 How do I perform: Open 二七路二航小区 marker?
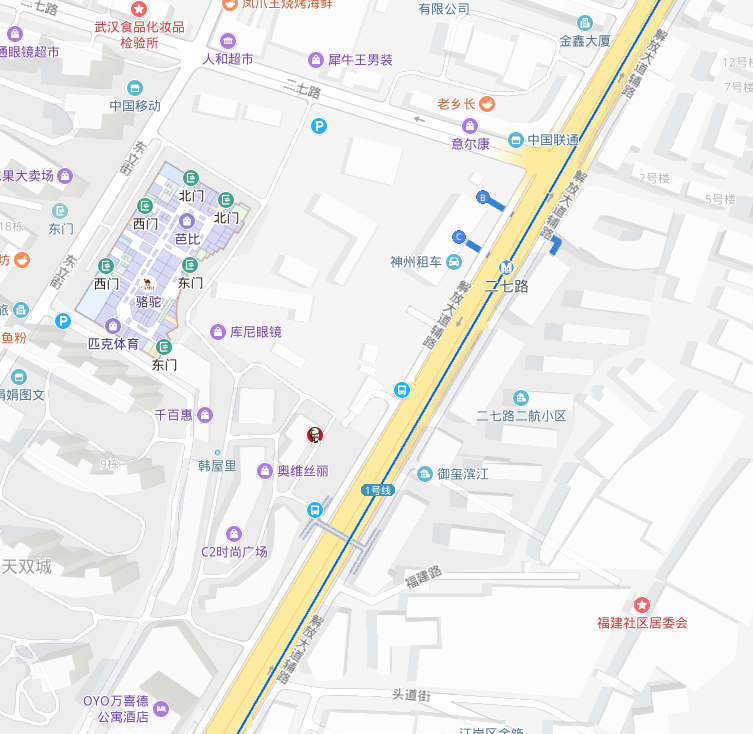point(520,398)
